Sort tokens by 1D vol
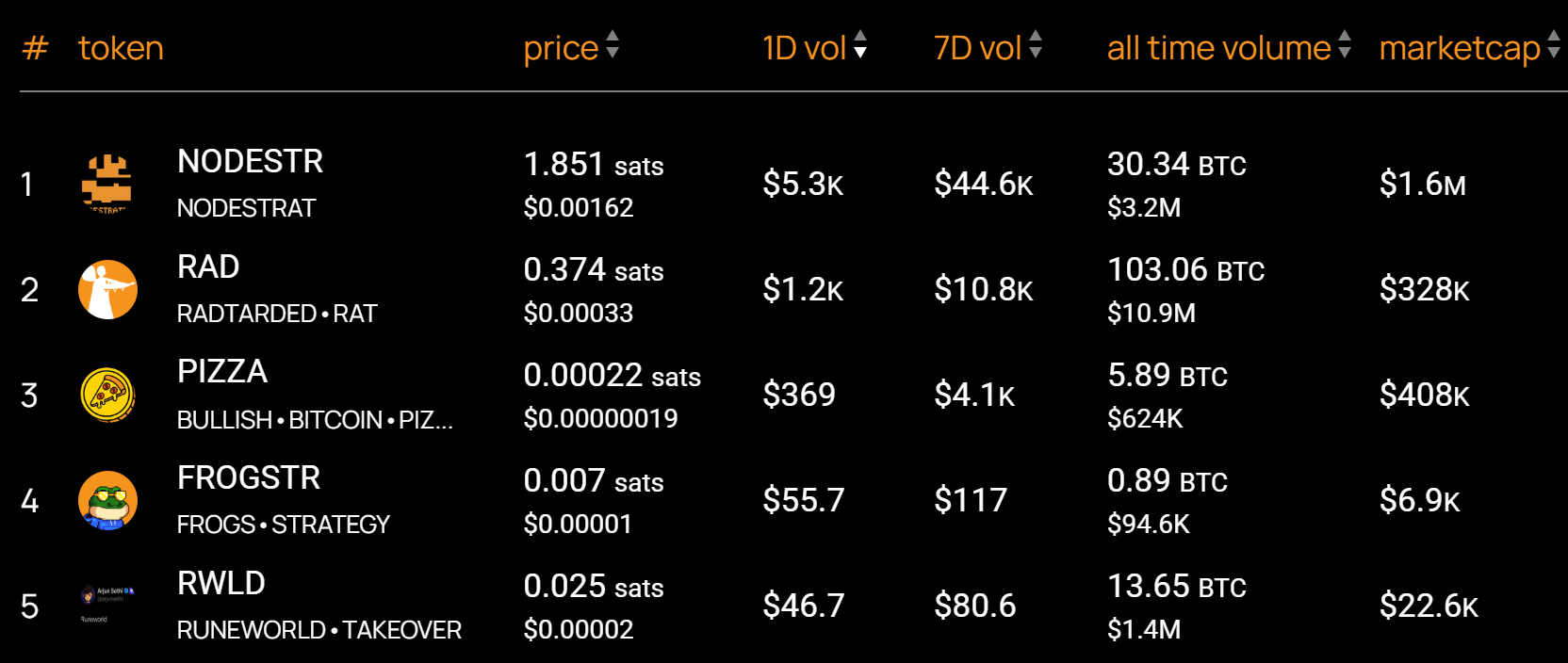The image size is (1568, 663). [813, 47]
